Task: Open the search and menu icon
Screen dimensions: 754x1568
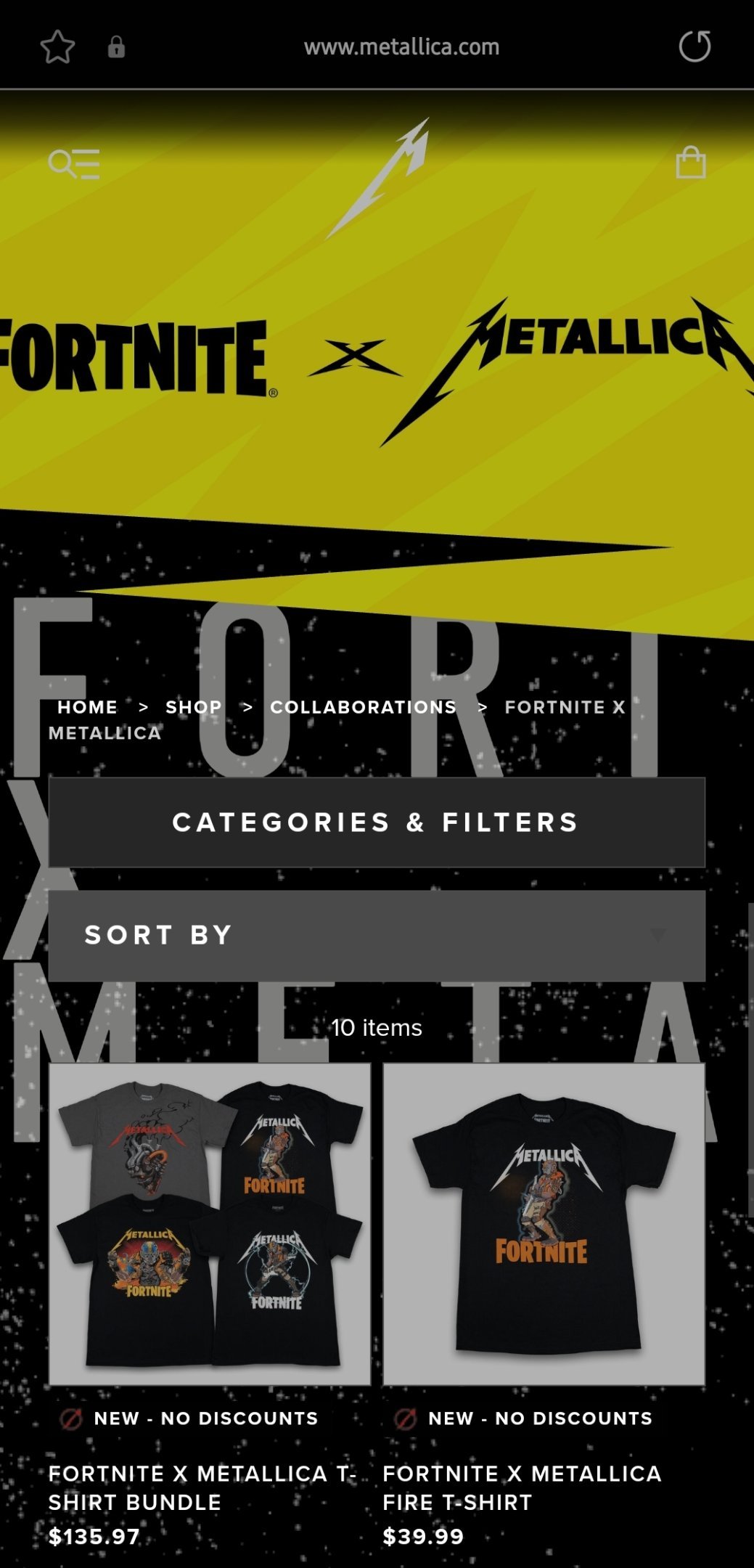Action: tap(74, 163)
